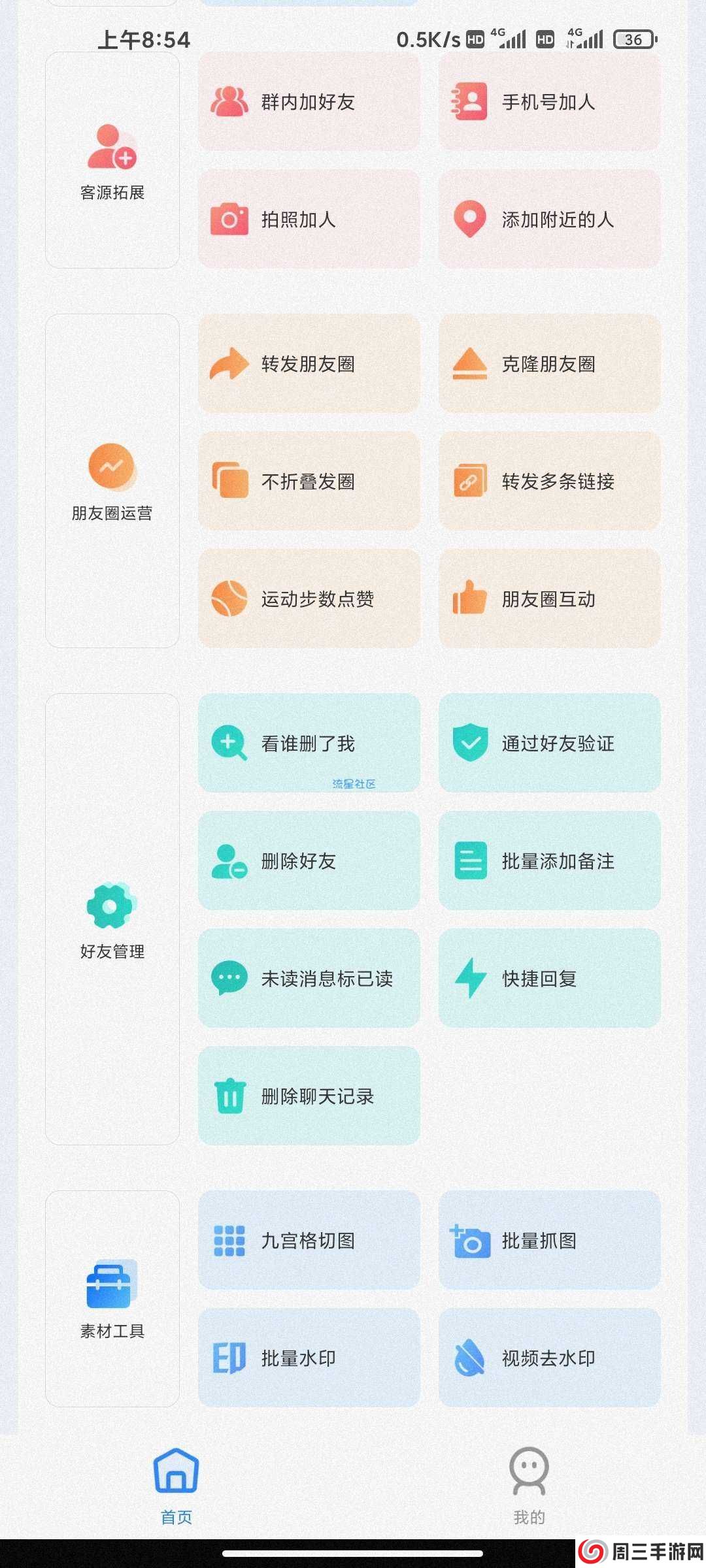The height and width of the screenshot is (1568, 706).
Task: Select the 删除聊天记录 trash icon
Action: click(227, 1095)
